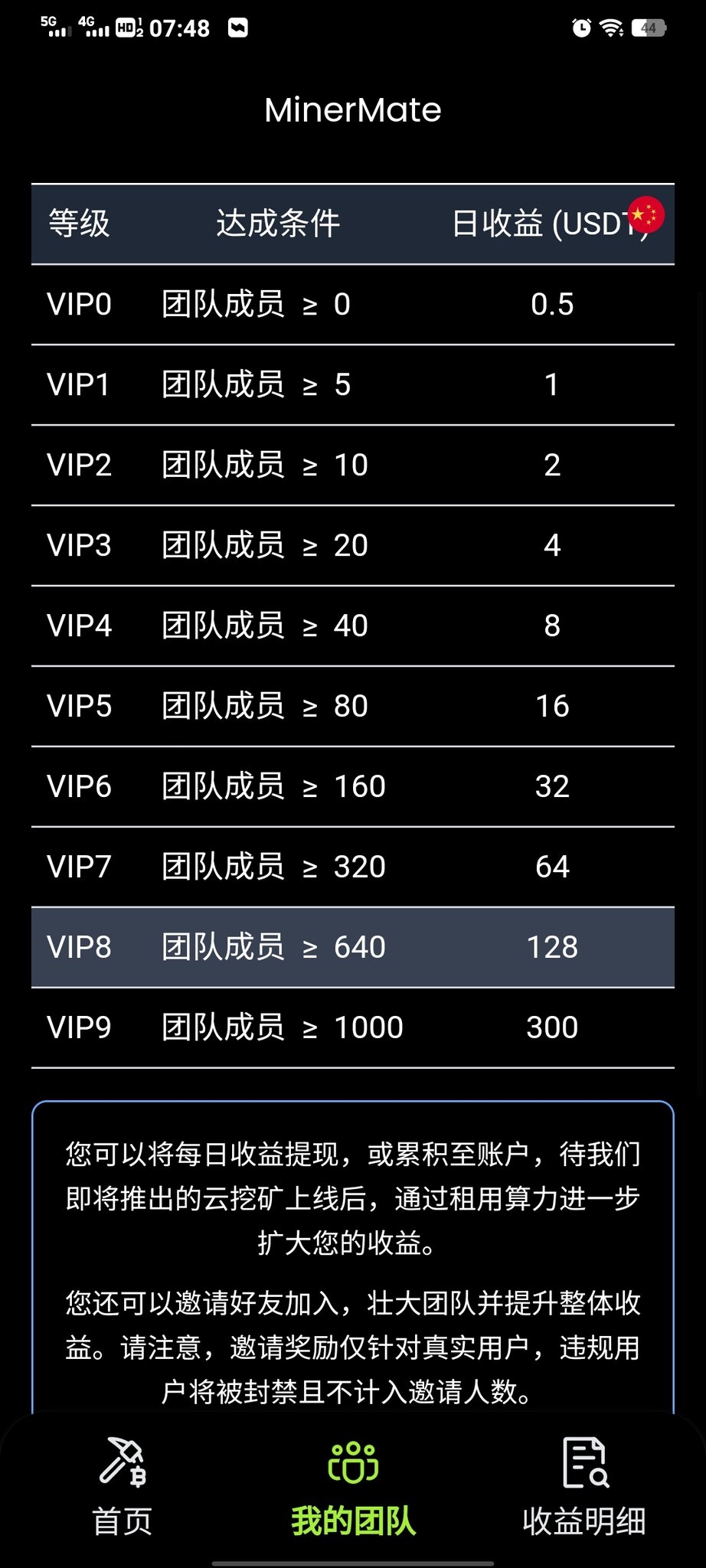Select the 我的团队 tab
The height and width of the screenshot is (1568, 706).
point(353,1487)
